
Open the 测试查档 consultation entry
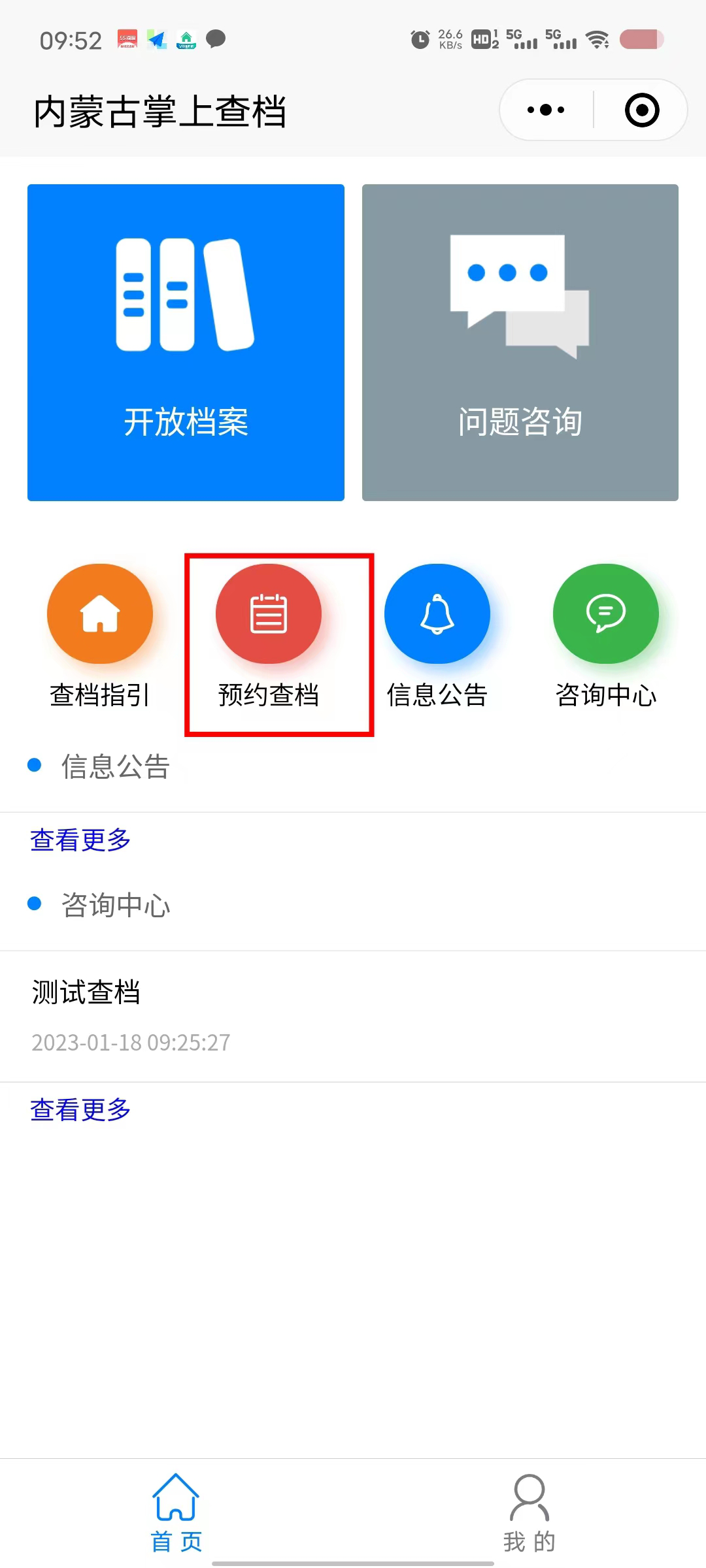[x=353, y=1017]
